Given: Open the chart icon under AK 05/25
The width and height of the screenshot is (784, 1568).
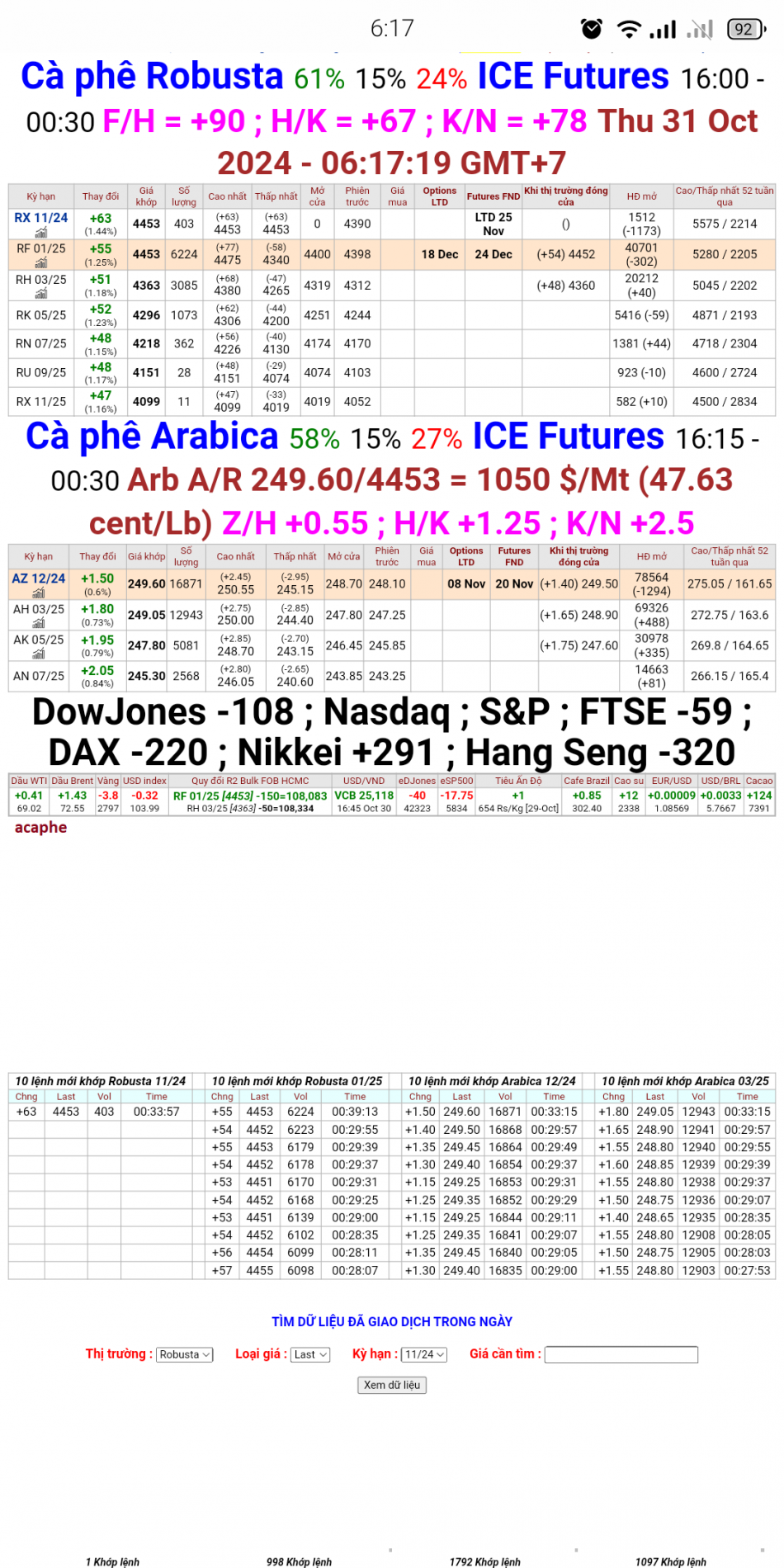Looking at the screenshot, I should point(39,653).
